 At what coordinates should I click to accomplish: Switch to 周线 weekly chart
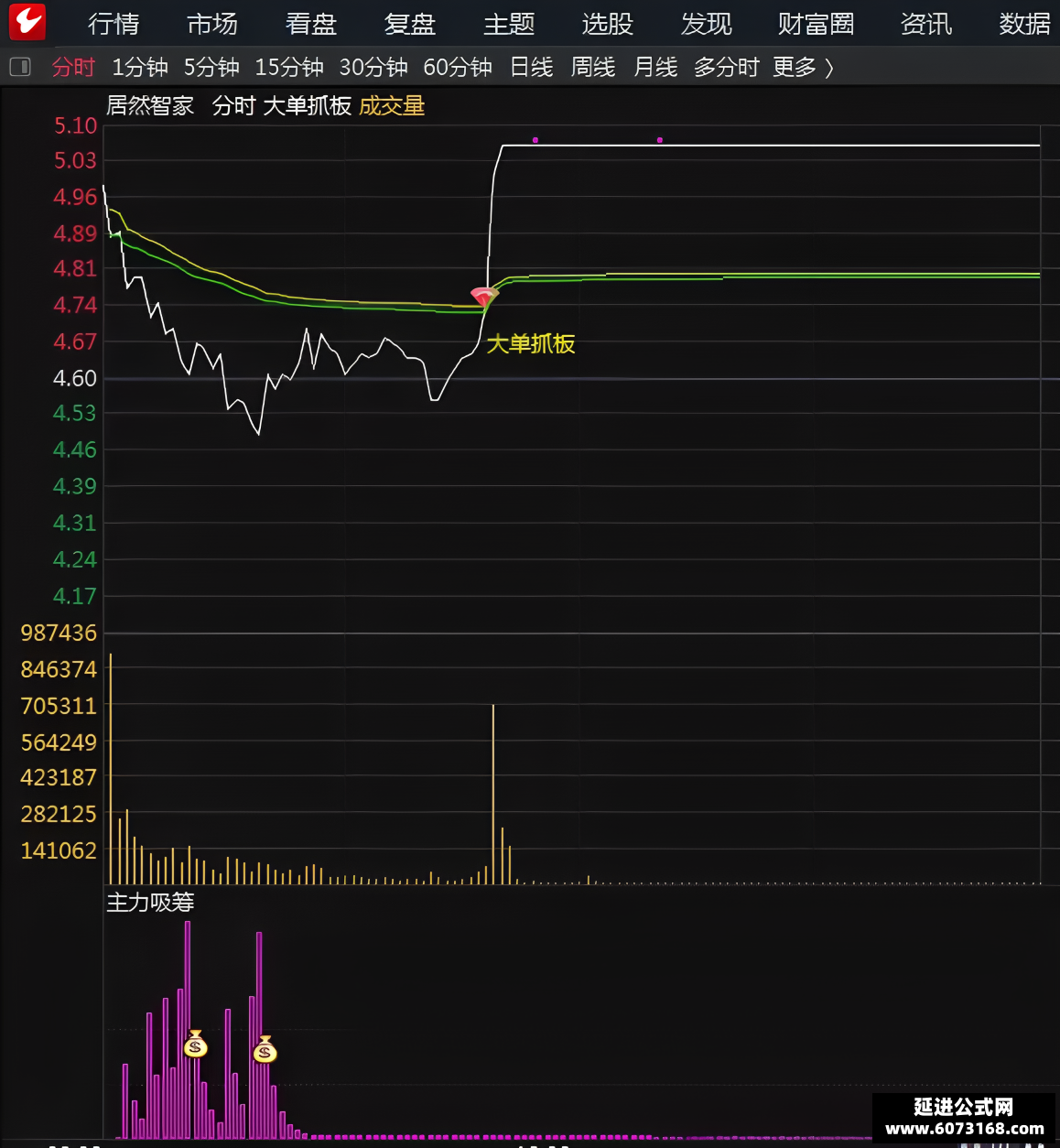pos(593,67)
